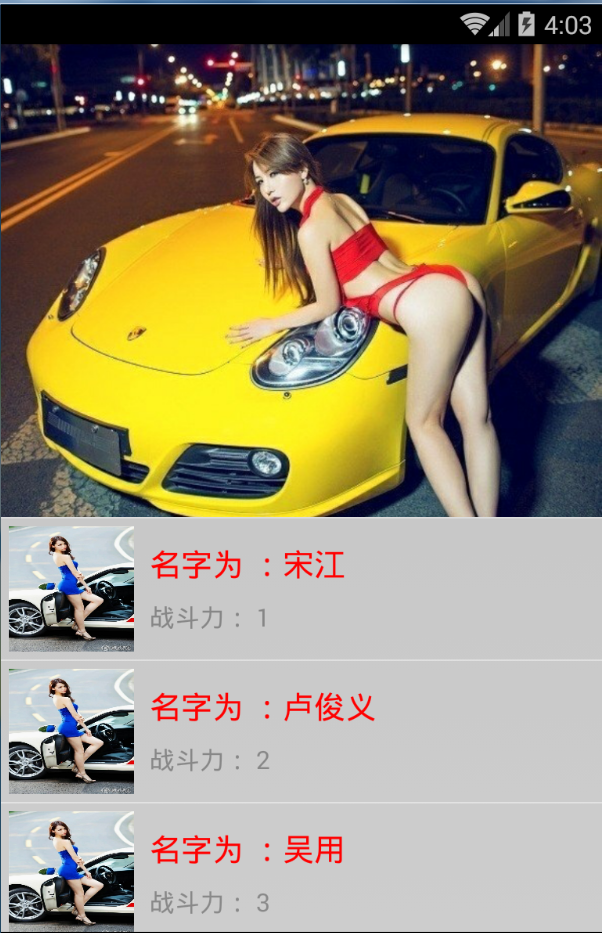Tap the 吴用 list item

pyautogui.click(x=300, y=872)
